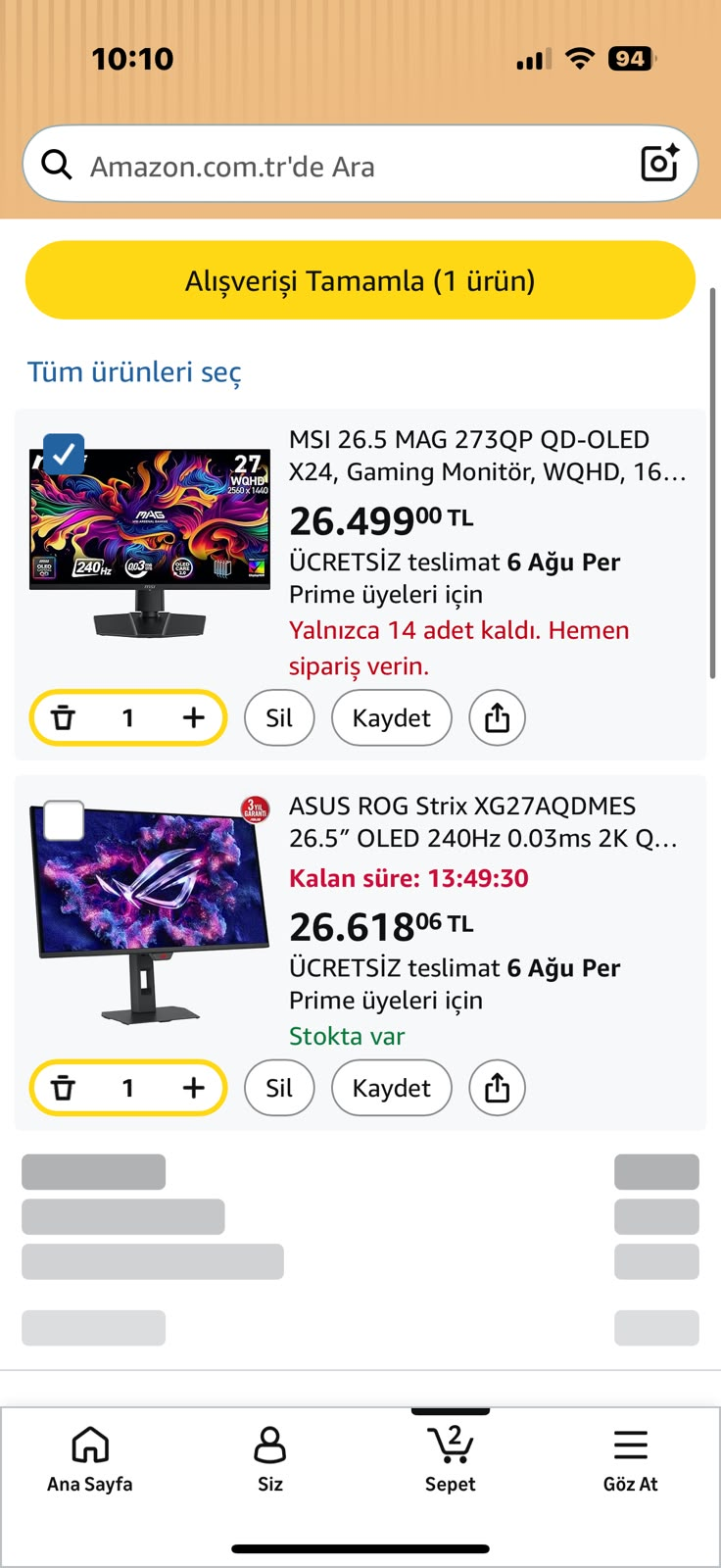Check the ASUS ROG Strix checkbox
721x1568 pixels.
pos(64,820)
